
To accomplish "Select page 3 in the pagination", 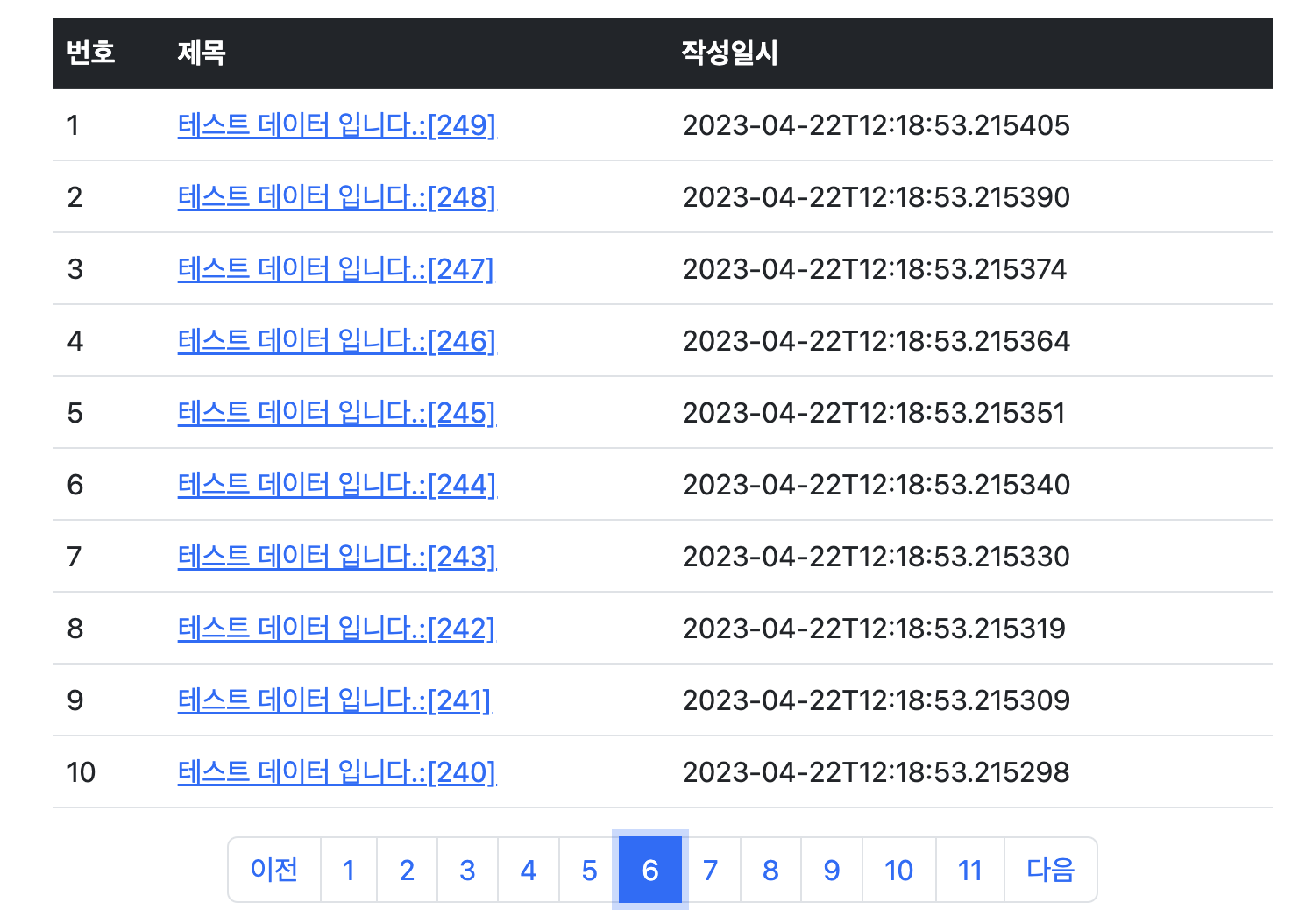I will [x=467, y=870].
